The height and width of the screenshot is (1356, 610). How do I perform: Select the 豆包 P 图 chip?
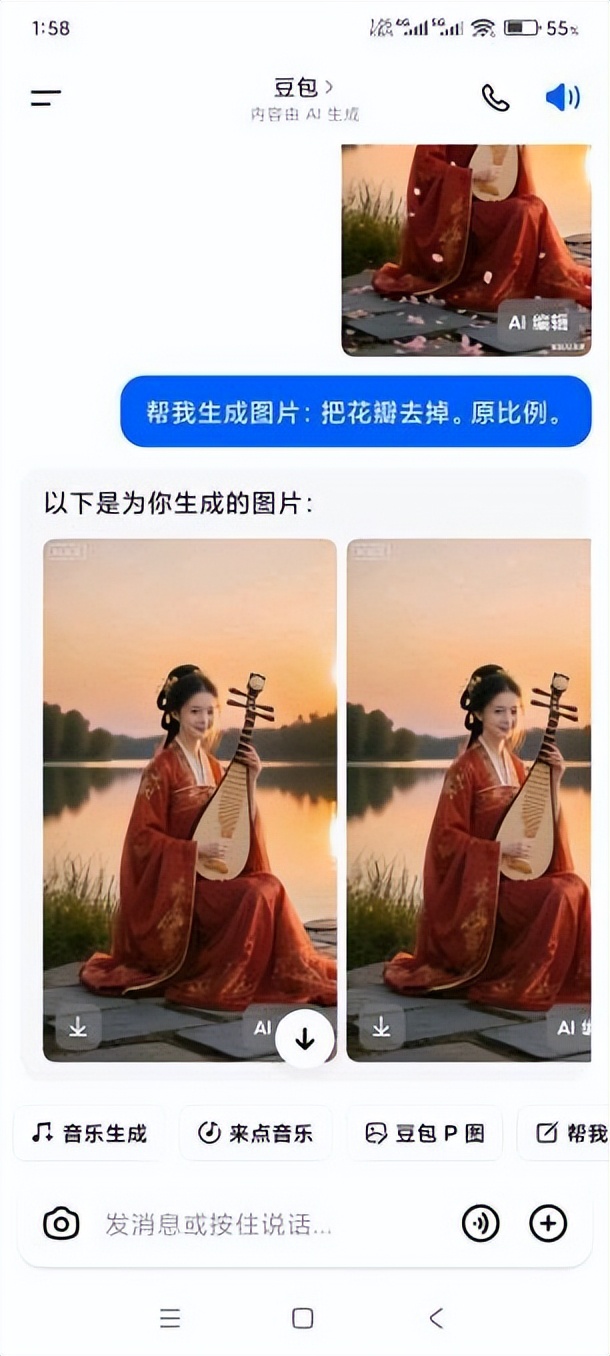click(x=424, y=1133)
